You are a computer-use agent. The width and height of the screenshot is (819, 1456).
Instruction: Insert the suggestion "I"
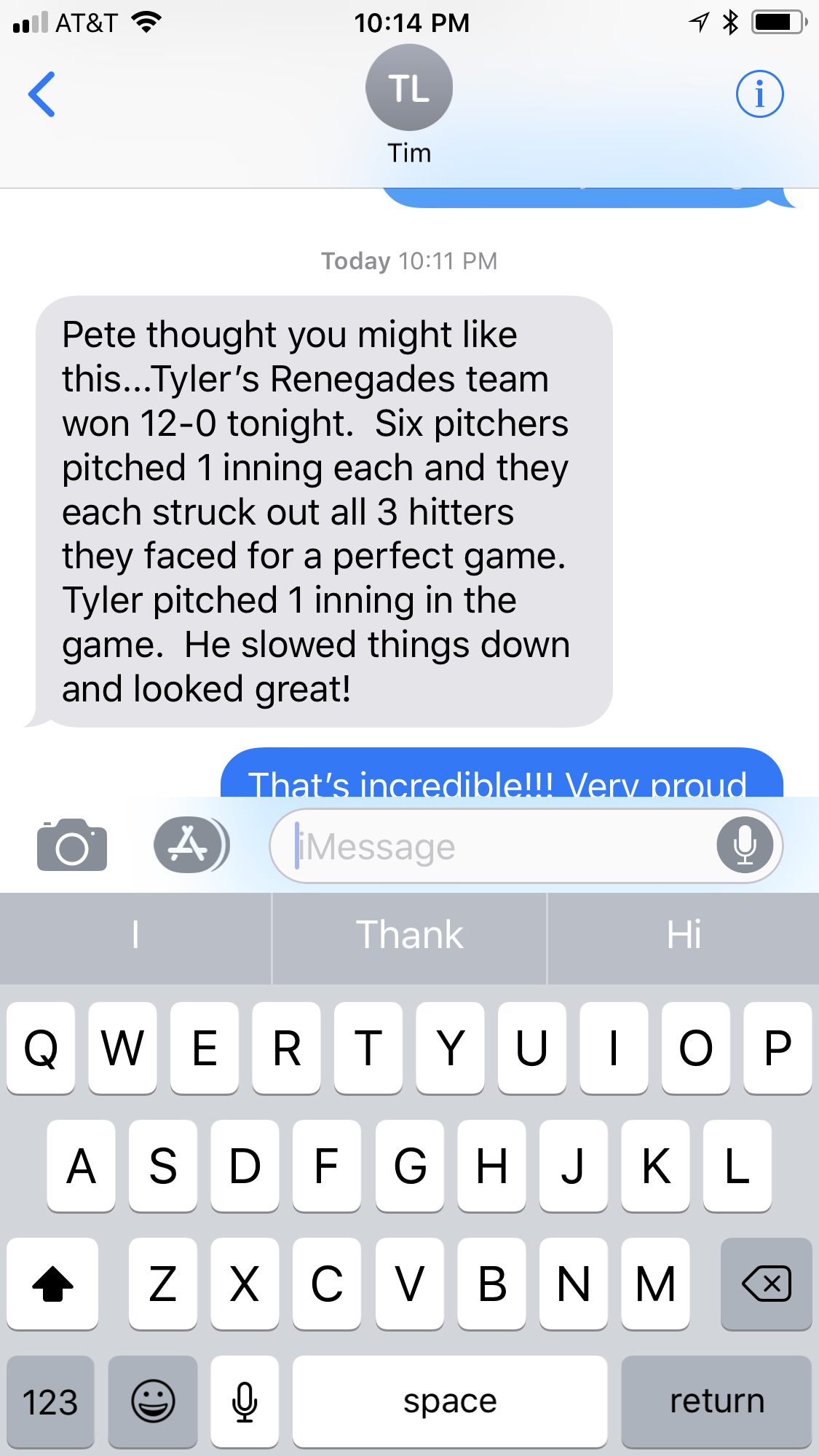[x=135, y=935]
